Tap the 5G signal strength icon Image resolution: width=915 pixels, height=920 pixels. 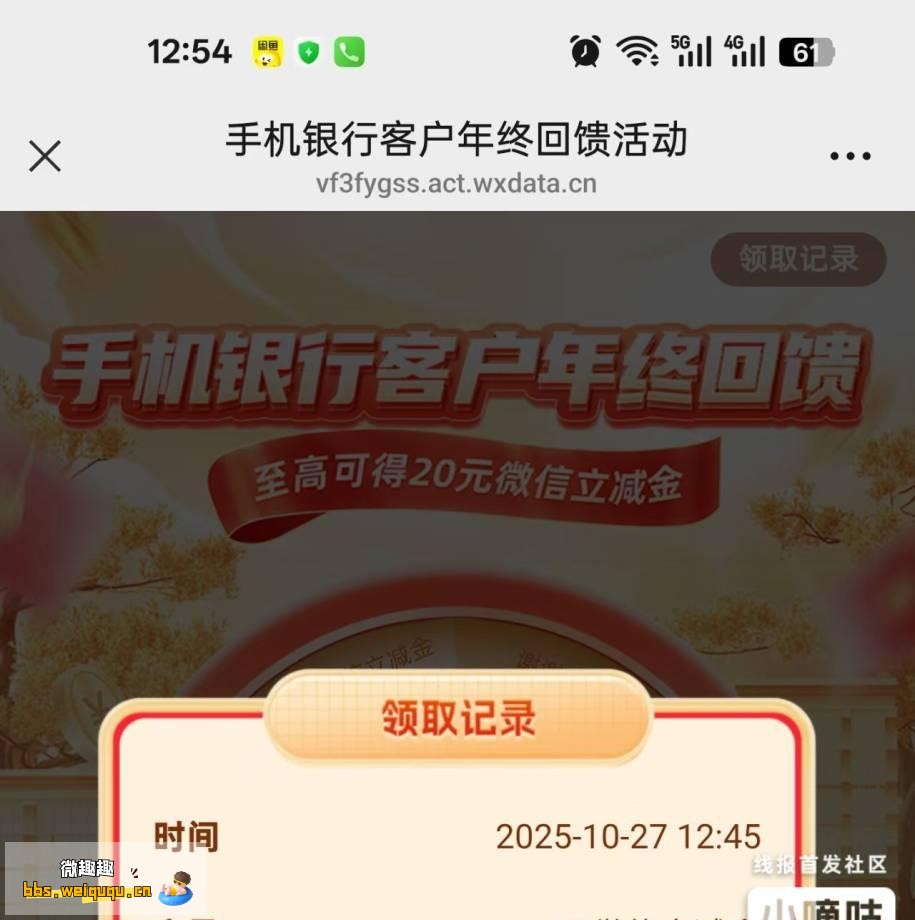click(692, 49)
